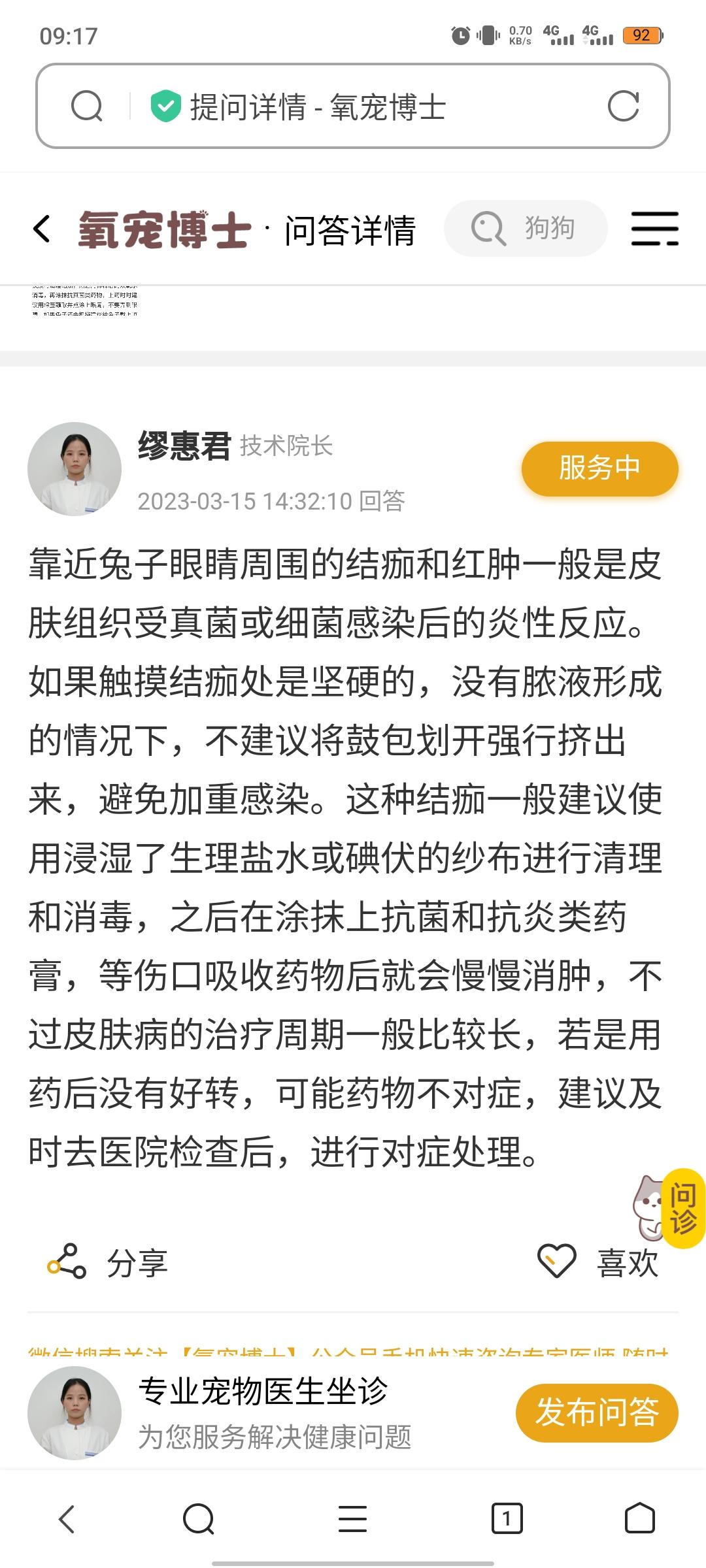
Task: Open search from the browser bottom bar
Action: click(199, 1519)
